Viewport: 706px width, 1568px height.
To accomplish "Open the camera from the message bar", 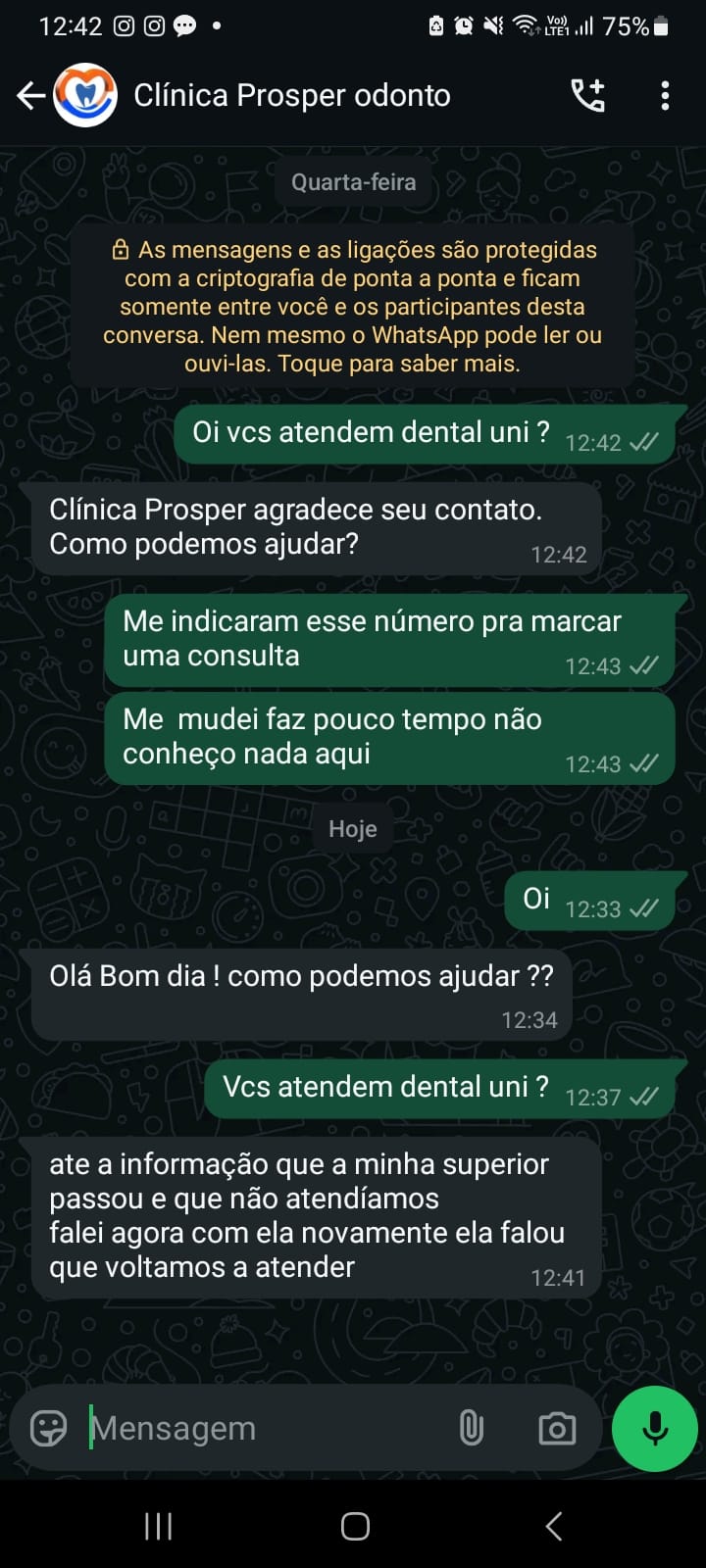I will pos(557,1428).
